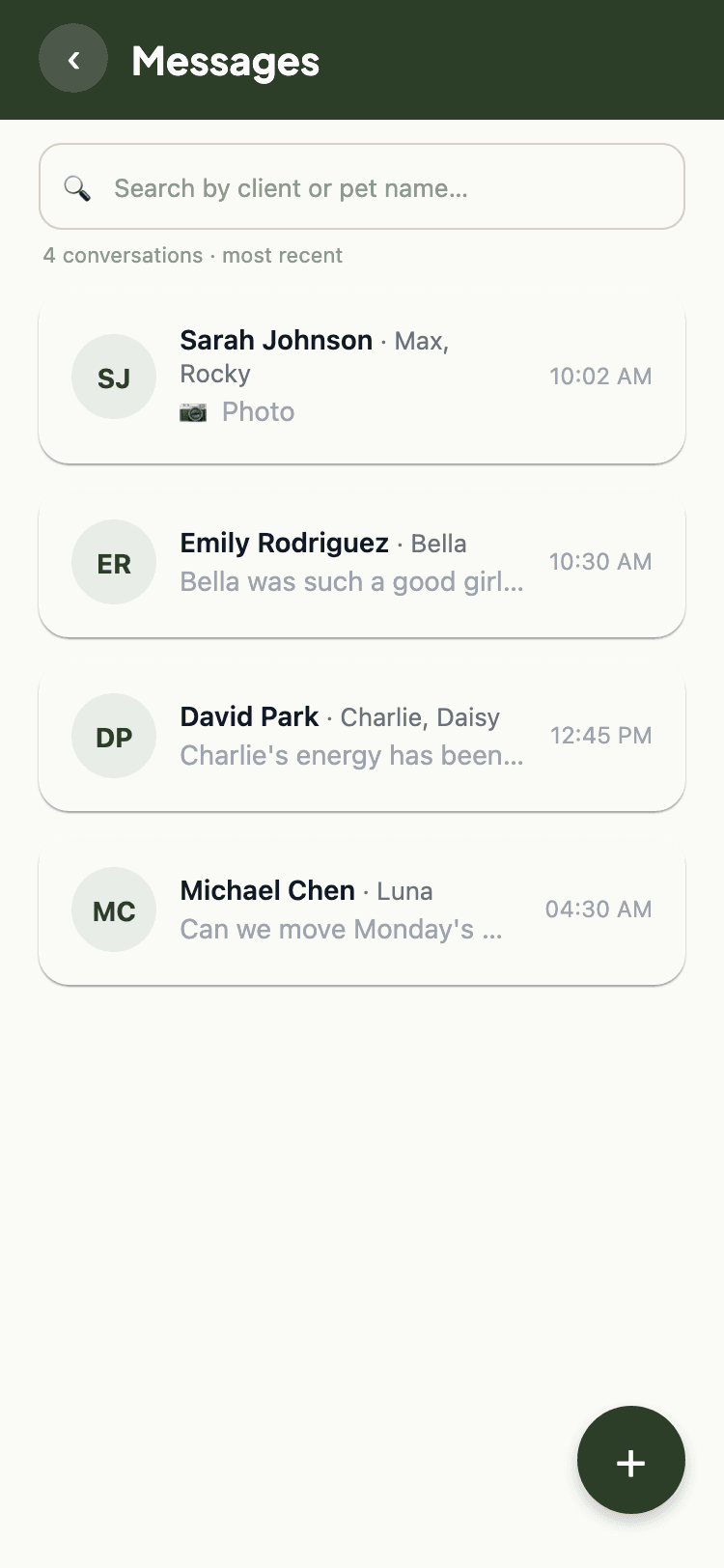Select Sarah Johnson's SJ avatar
This screenshot has height=1568, width=724.
[114, 377]
